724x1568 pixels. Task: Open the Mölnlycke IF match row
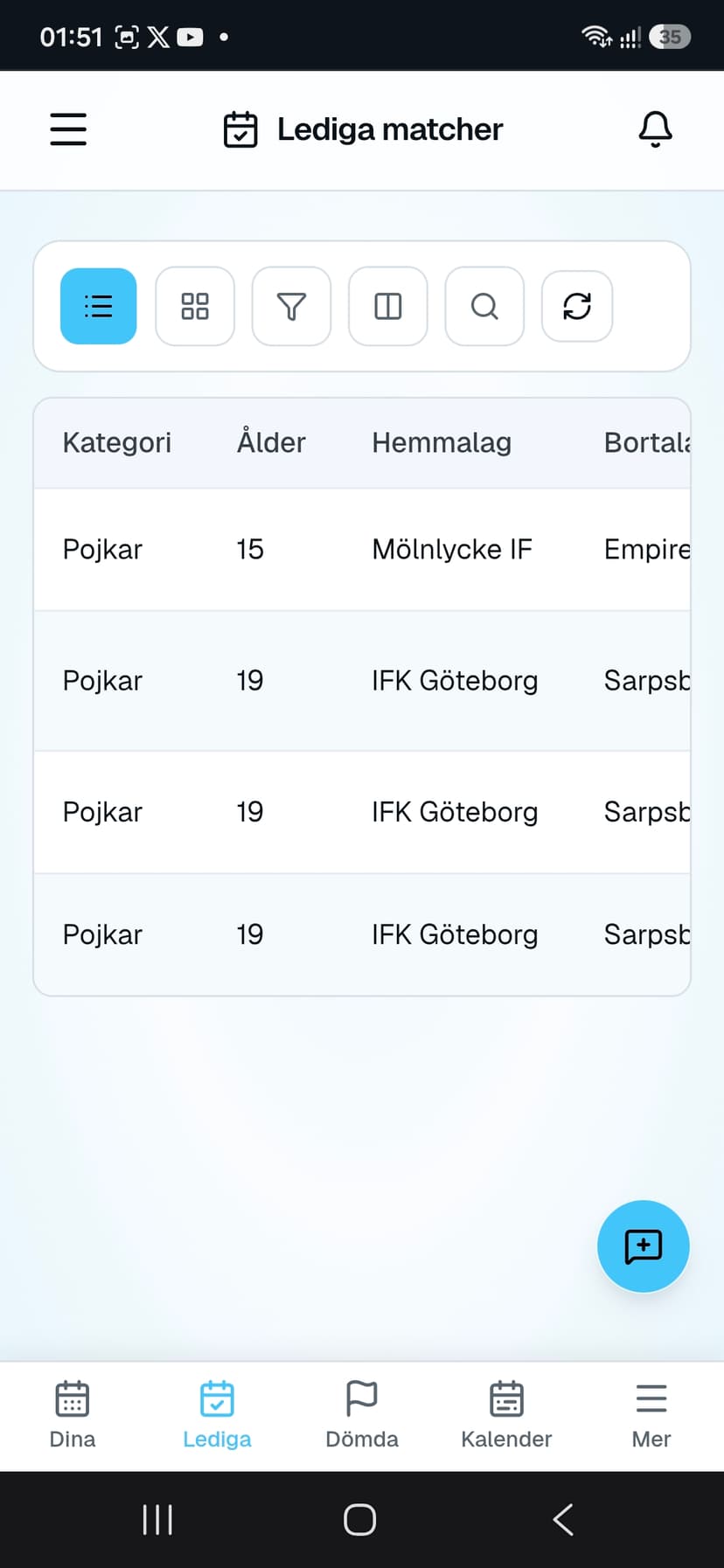tap(362, 550)
